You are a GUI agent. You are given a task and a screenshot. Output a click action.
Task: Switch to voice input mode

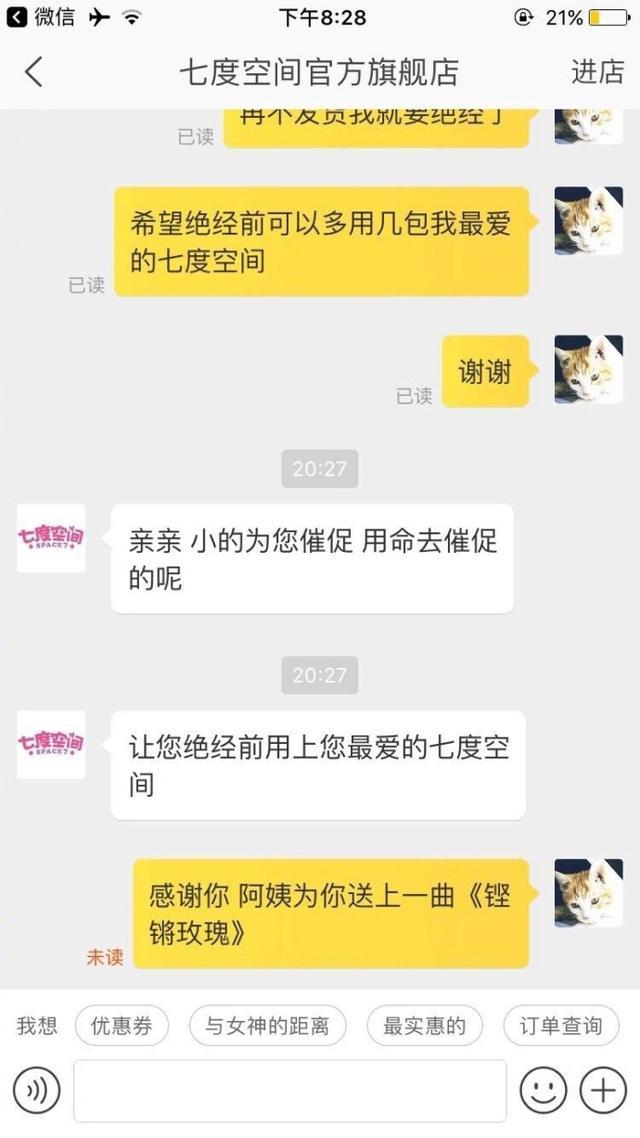(36, 1090)
